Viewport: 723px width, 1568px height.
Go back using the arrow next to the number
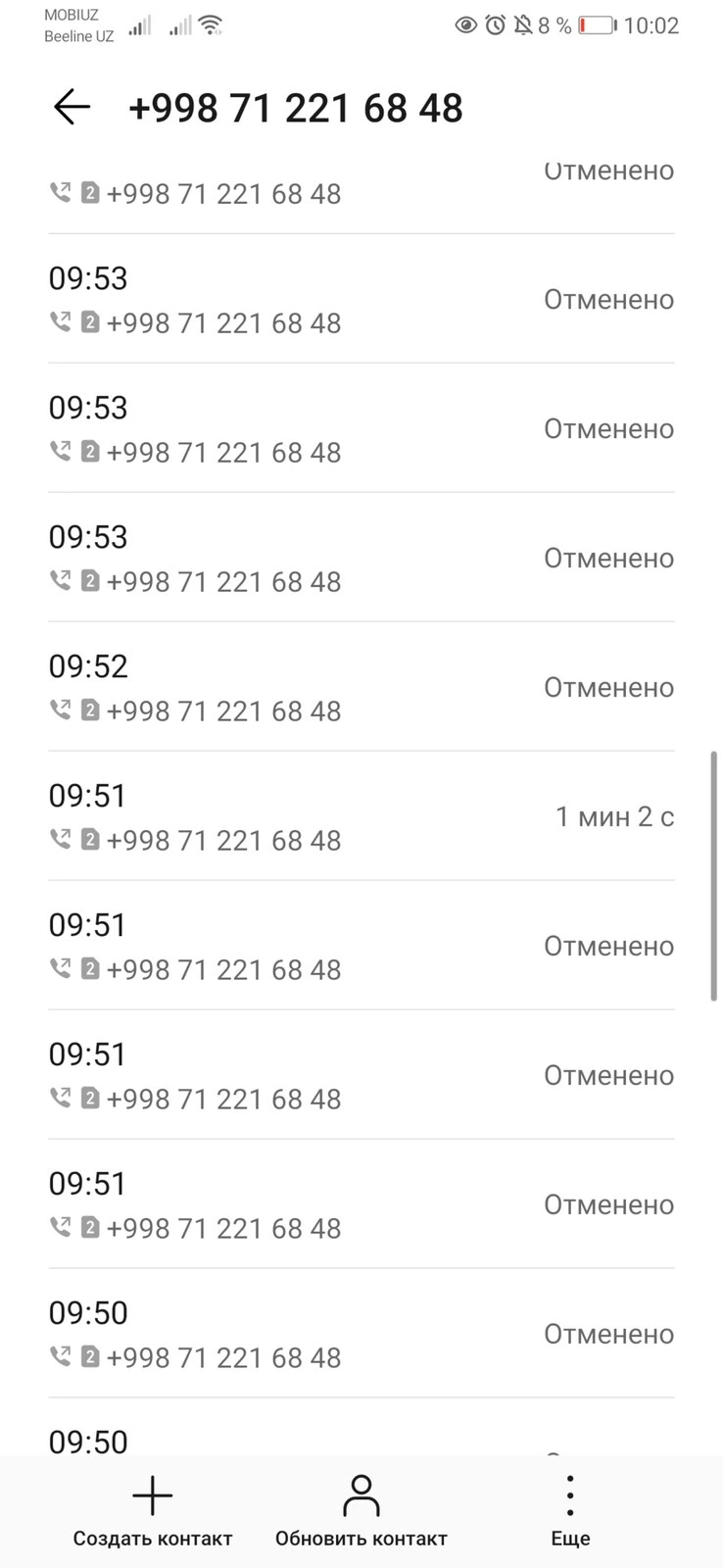pos(72,107)
